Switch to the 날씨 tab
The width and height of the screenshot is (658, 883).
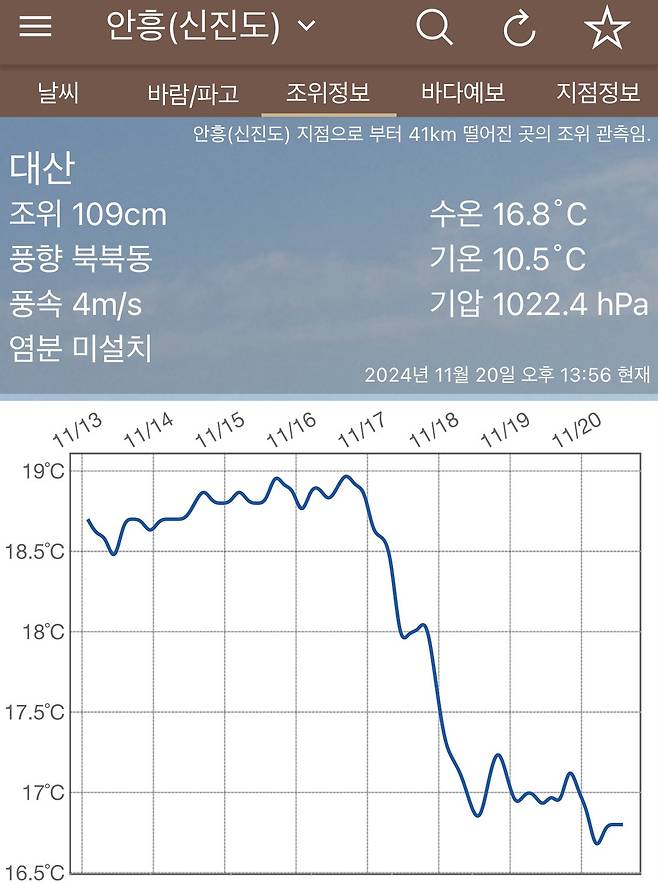58,94
